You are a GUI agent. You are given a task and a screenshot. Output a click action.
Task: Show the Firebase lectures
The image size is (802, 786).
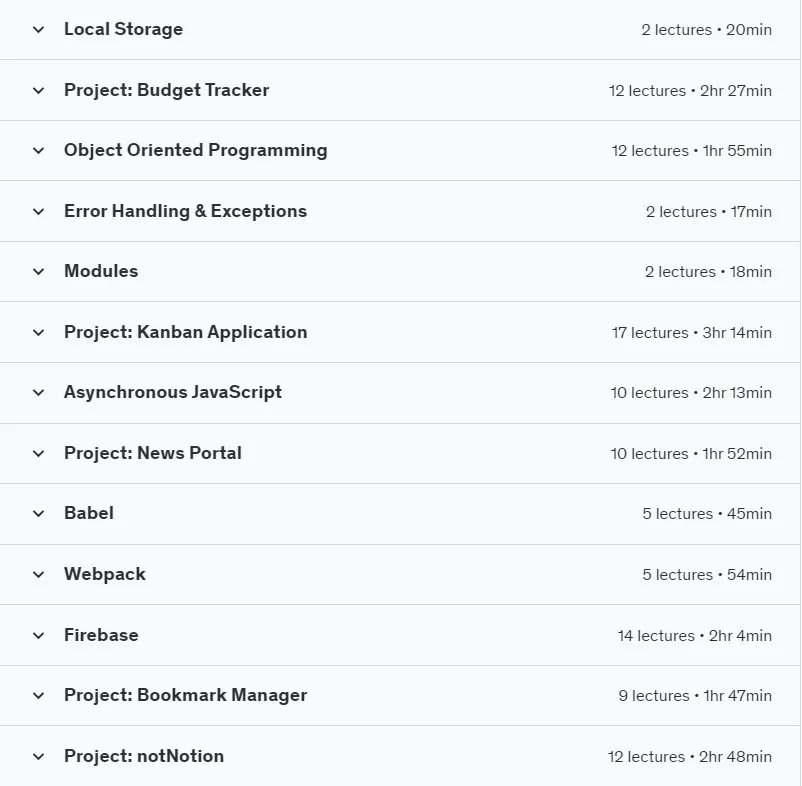(x=400, y=635)
